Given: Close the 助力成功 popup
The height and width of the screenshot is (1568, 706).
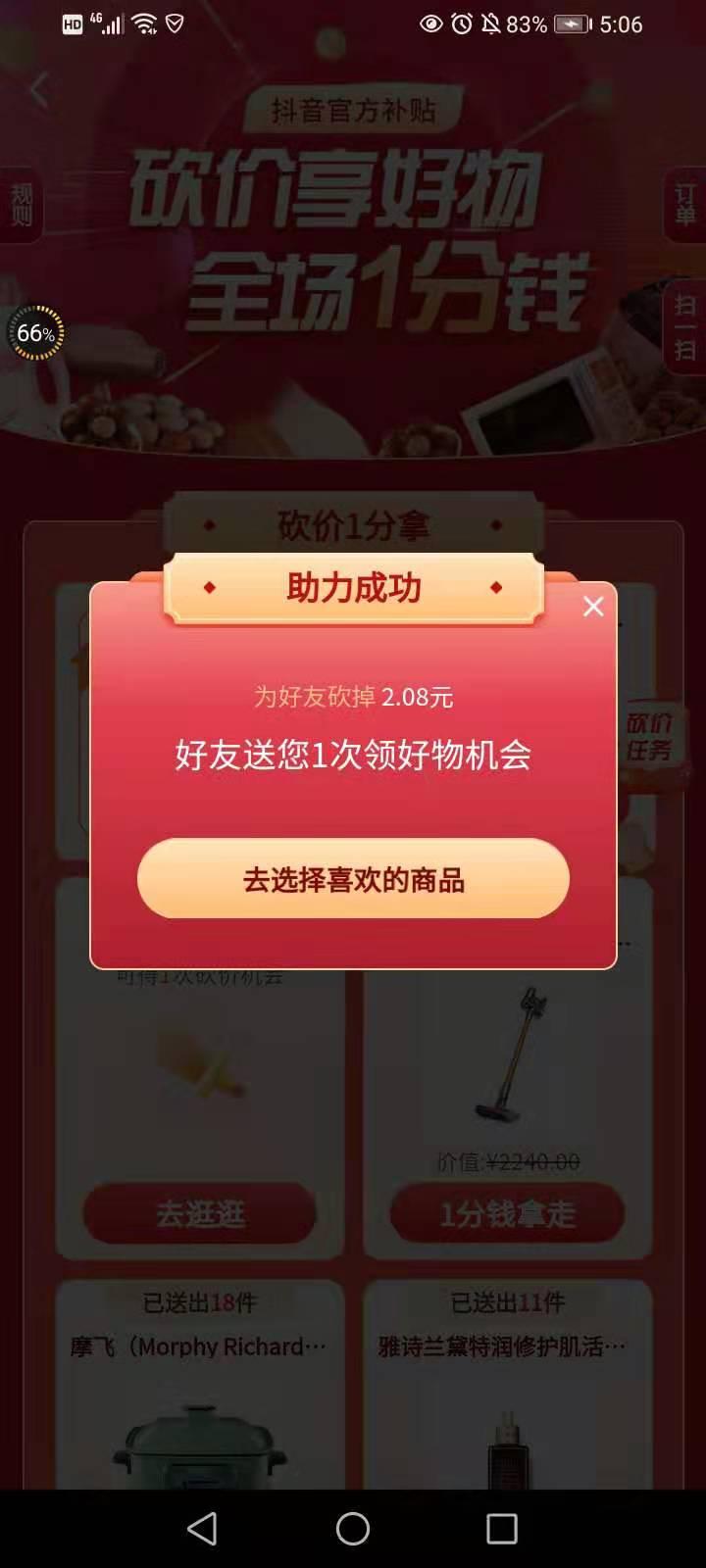Looking at the screenshot, I should (x=593, y=607).
